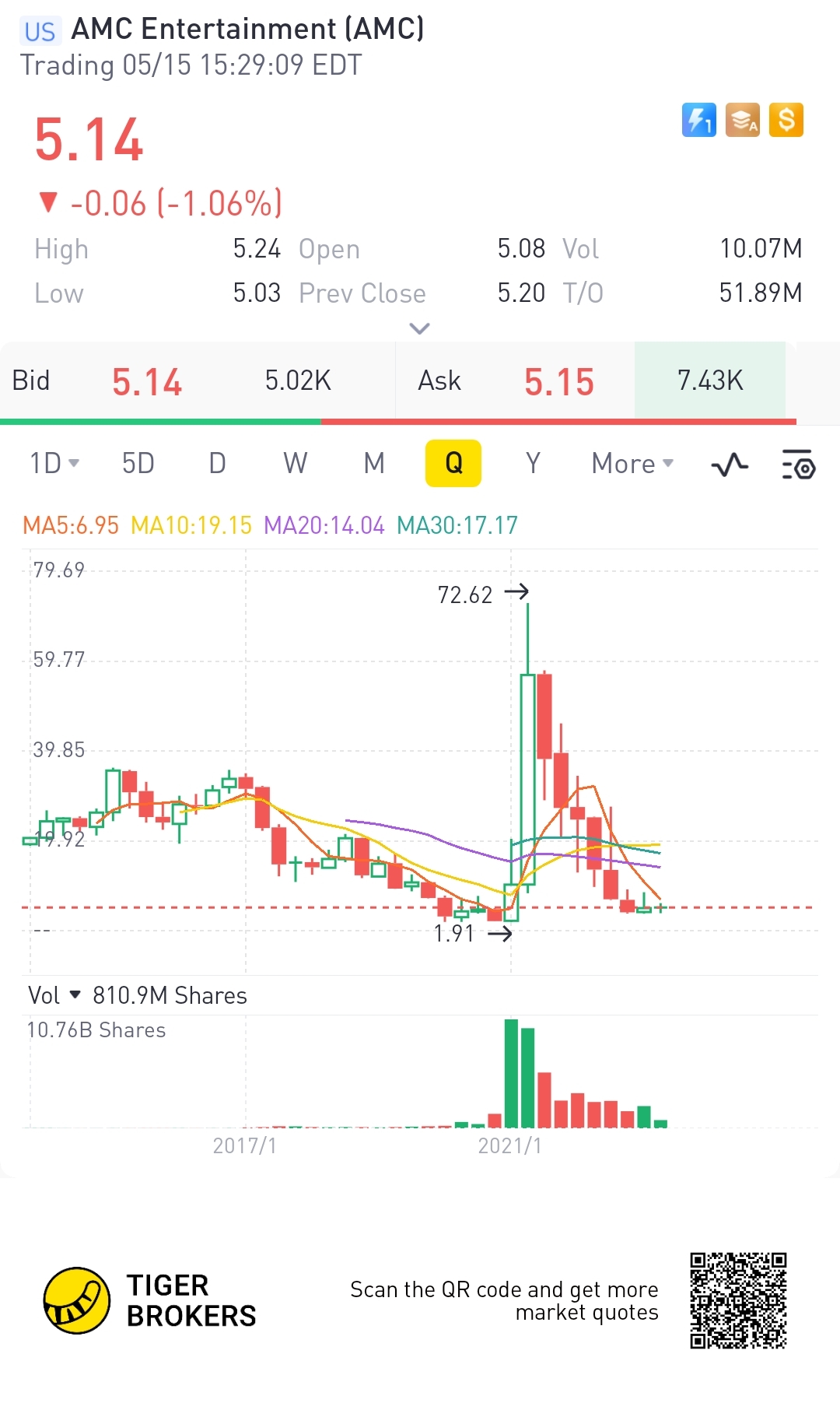Show the weekly (W) chart
840x1424 pixels.
tap(295, 464)
